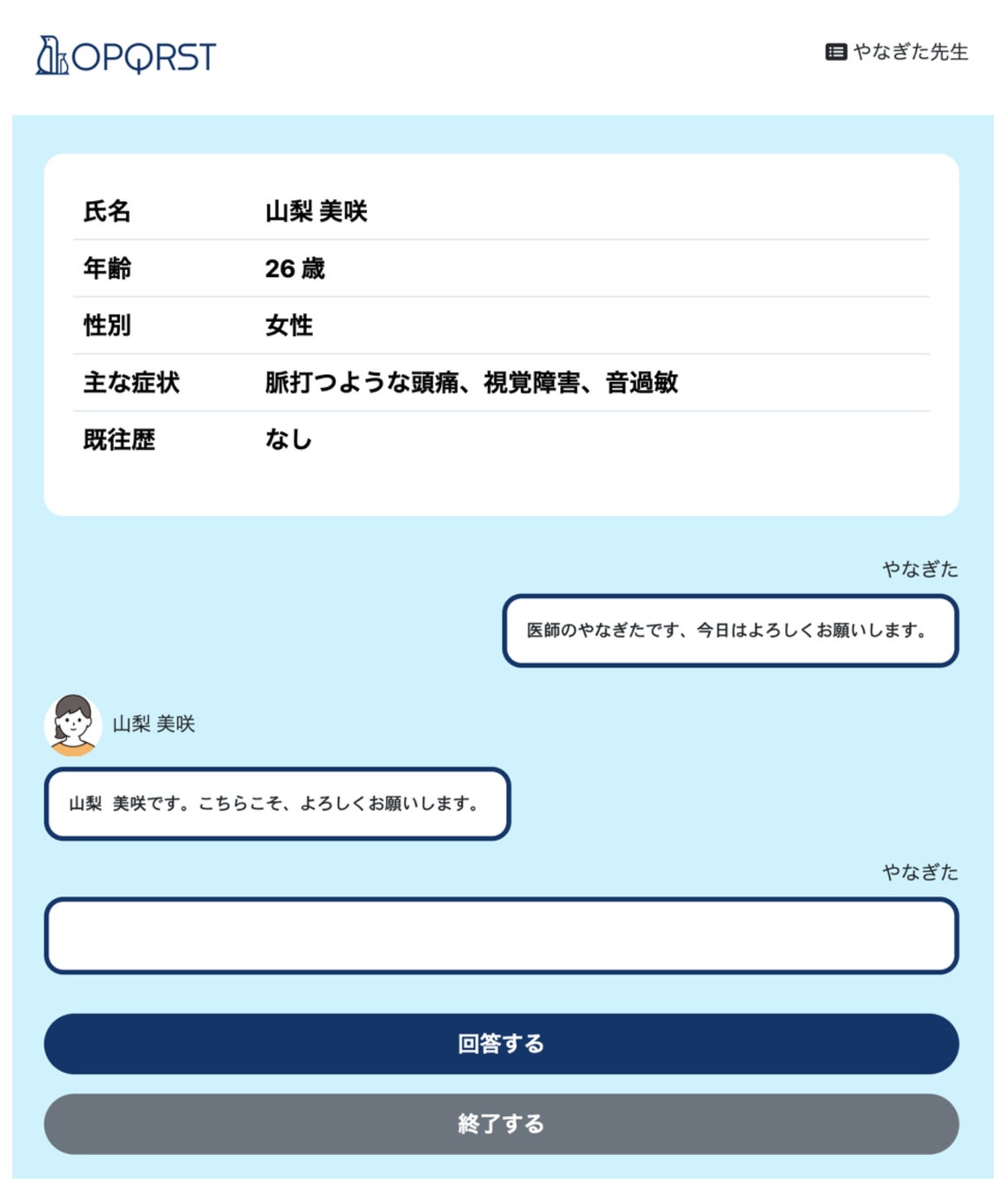
Task: Submit reply with 回答する button
Action: [x=501, y=1044]
